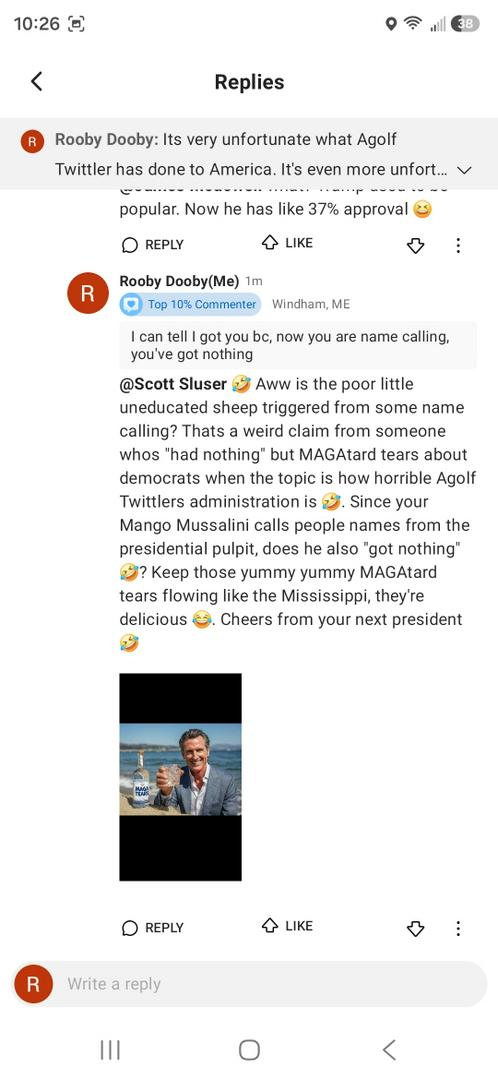This screenshot has height=1080, width=498.
Task: Reply to the 37% approval comment
Action: [x=152, y=245]
